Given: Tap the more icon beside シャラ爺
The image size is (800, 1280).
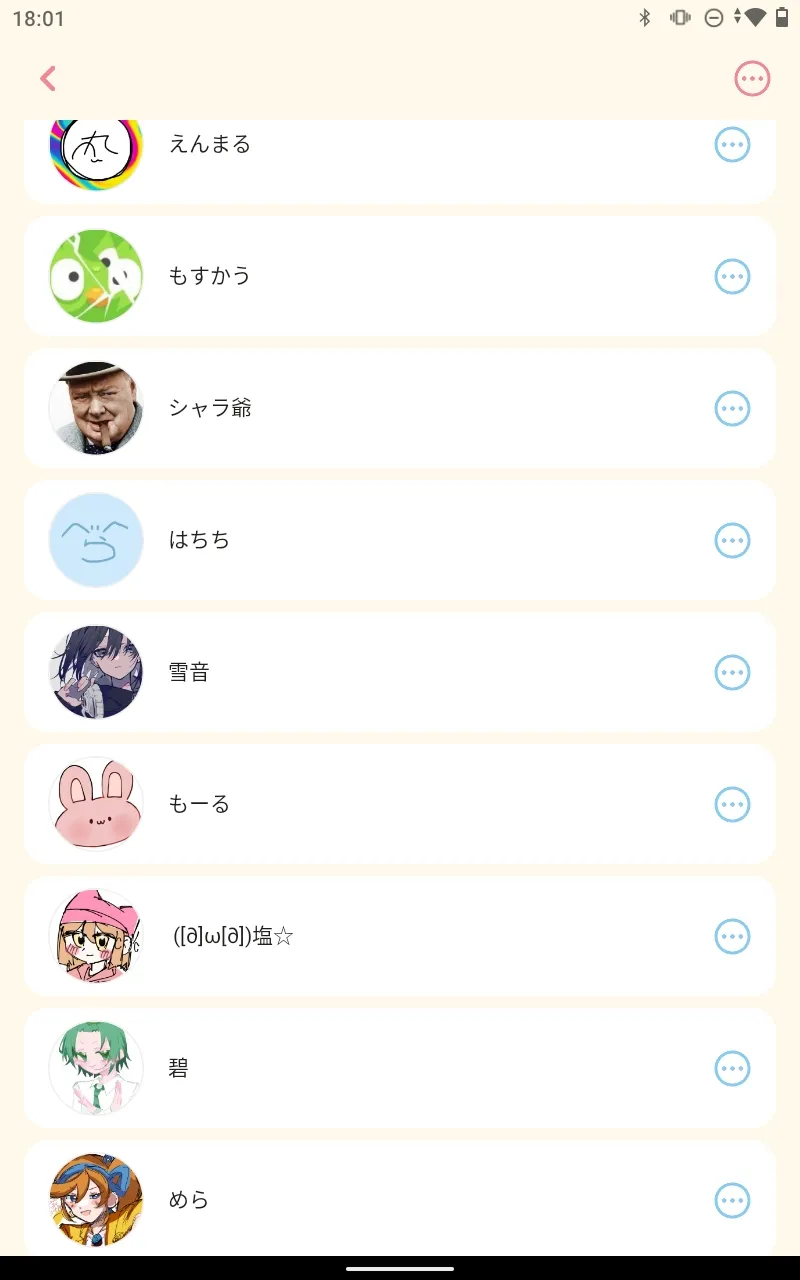Looking at the screenshot, I should tap(732, 408).
